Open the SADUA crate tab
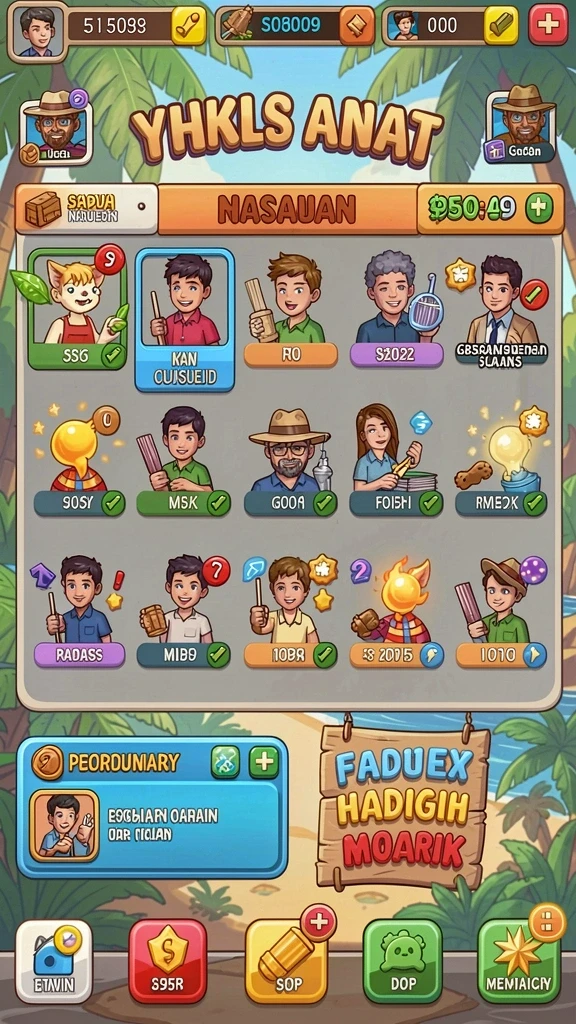The width and height of the screenshot is (576, 1024). (x=86, y=208)
